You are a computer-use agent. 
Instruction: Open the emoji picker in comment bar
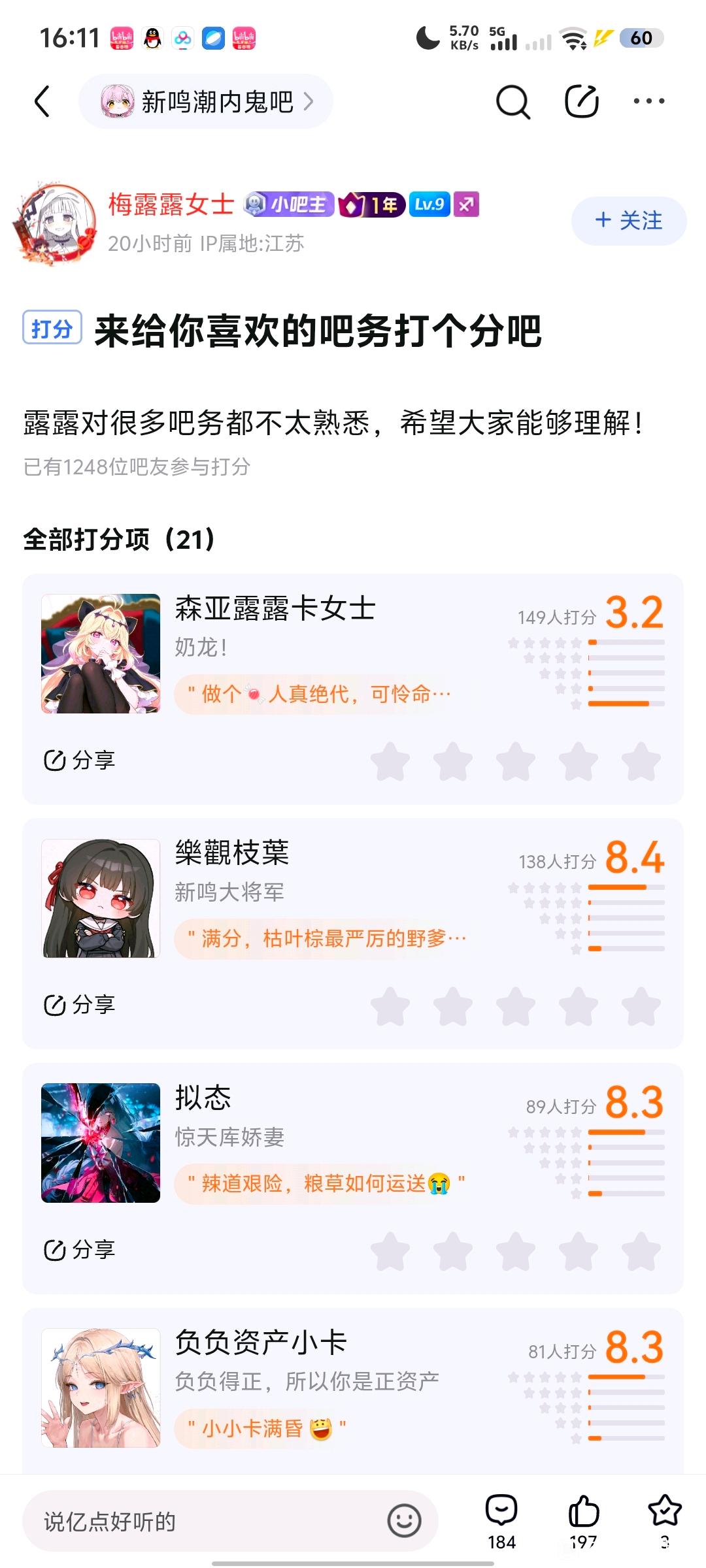(x=404, y=1520)
